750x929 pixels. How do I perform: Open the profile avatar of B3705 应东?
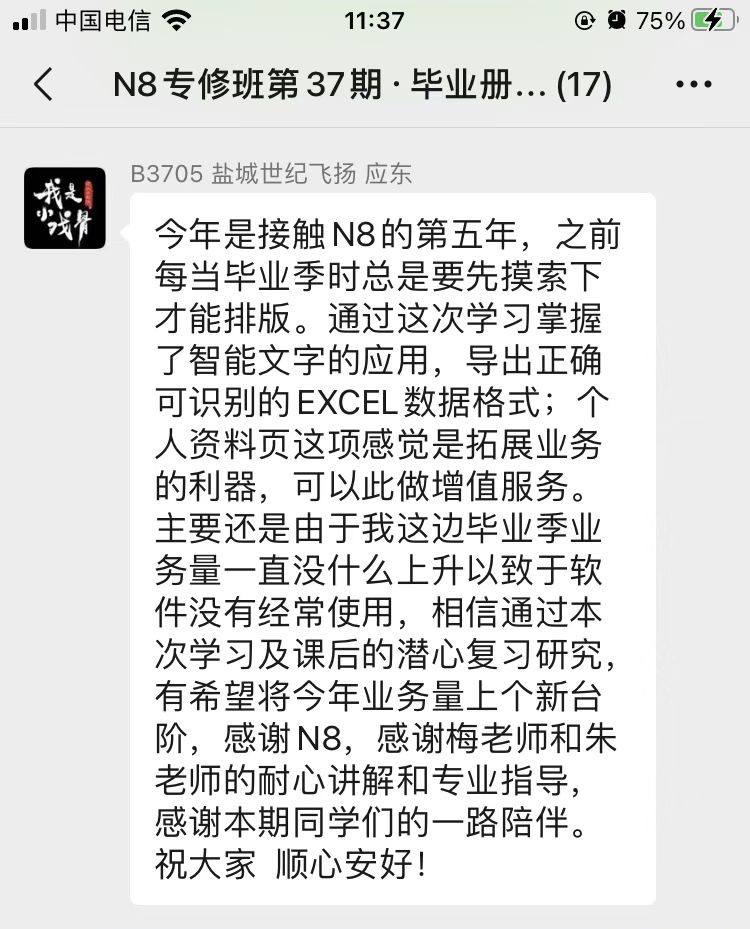(65, 208)
